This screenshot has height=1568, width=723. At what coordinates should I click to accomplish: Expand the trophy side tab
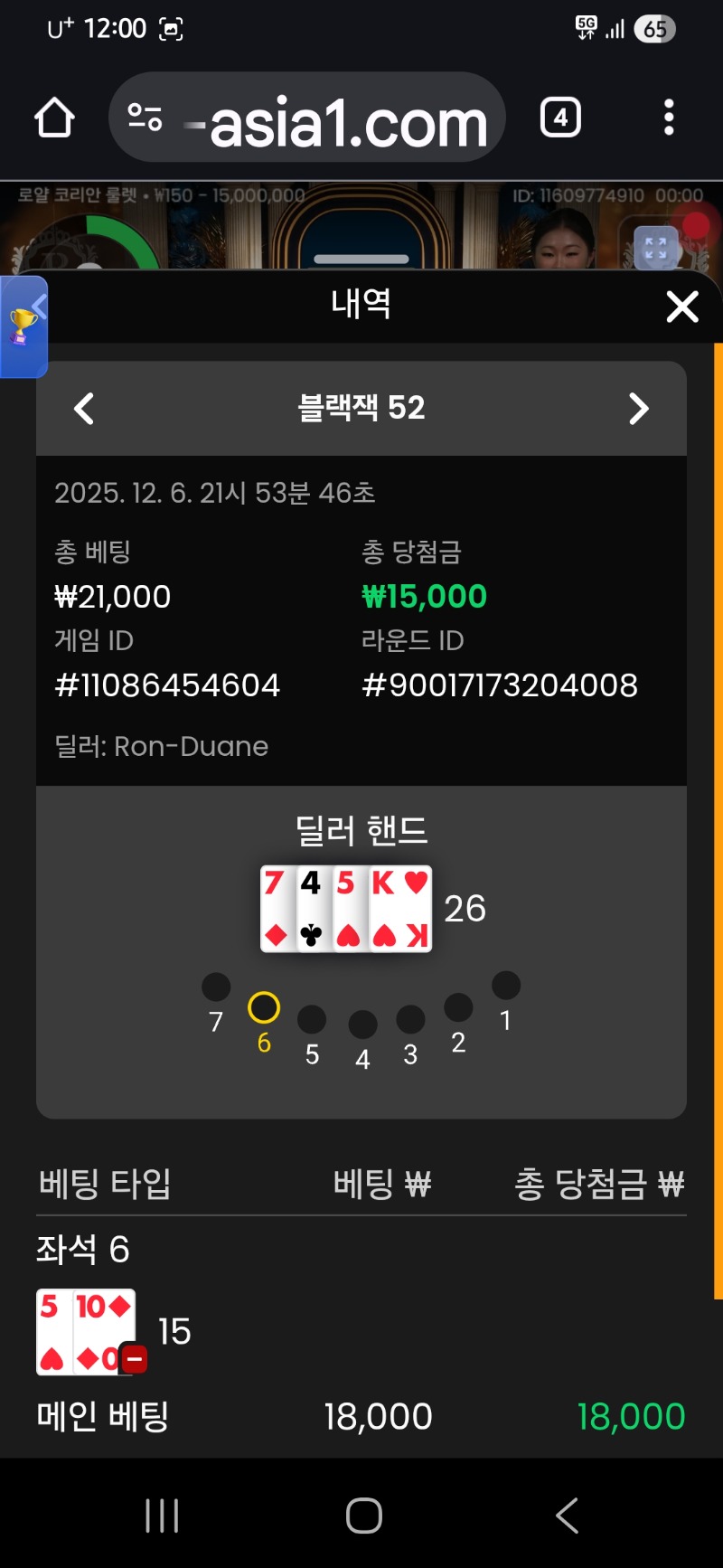(23, 326)
